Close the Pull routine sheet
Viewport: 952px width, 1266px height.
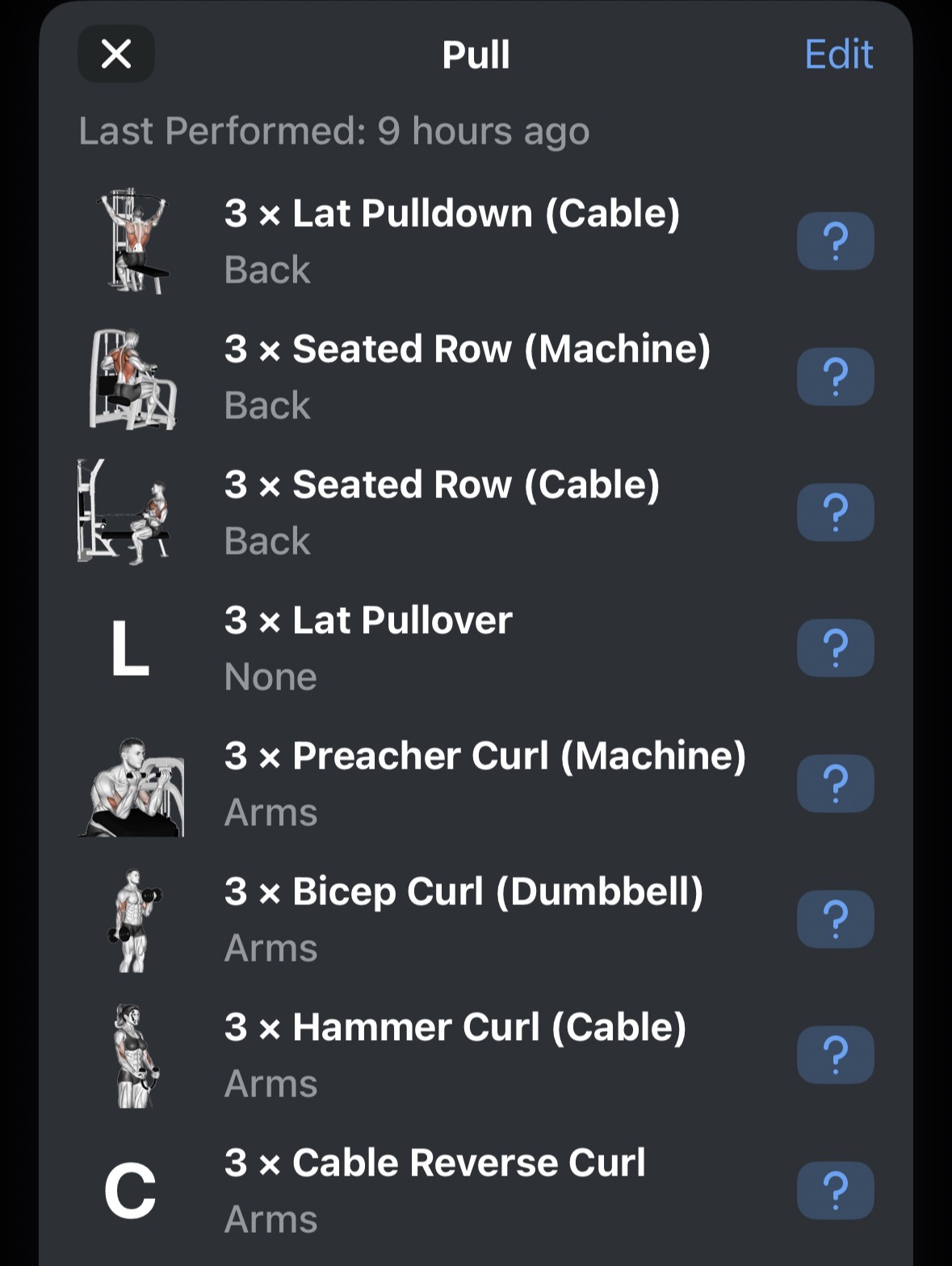click(x=116, y=54)
